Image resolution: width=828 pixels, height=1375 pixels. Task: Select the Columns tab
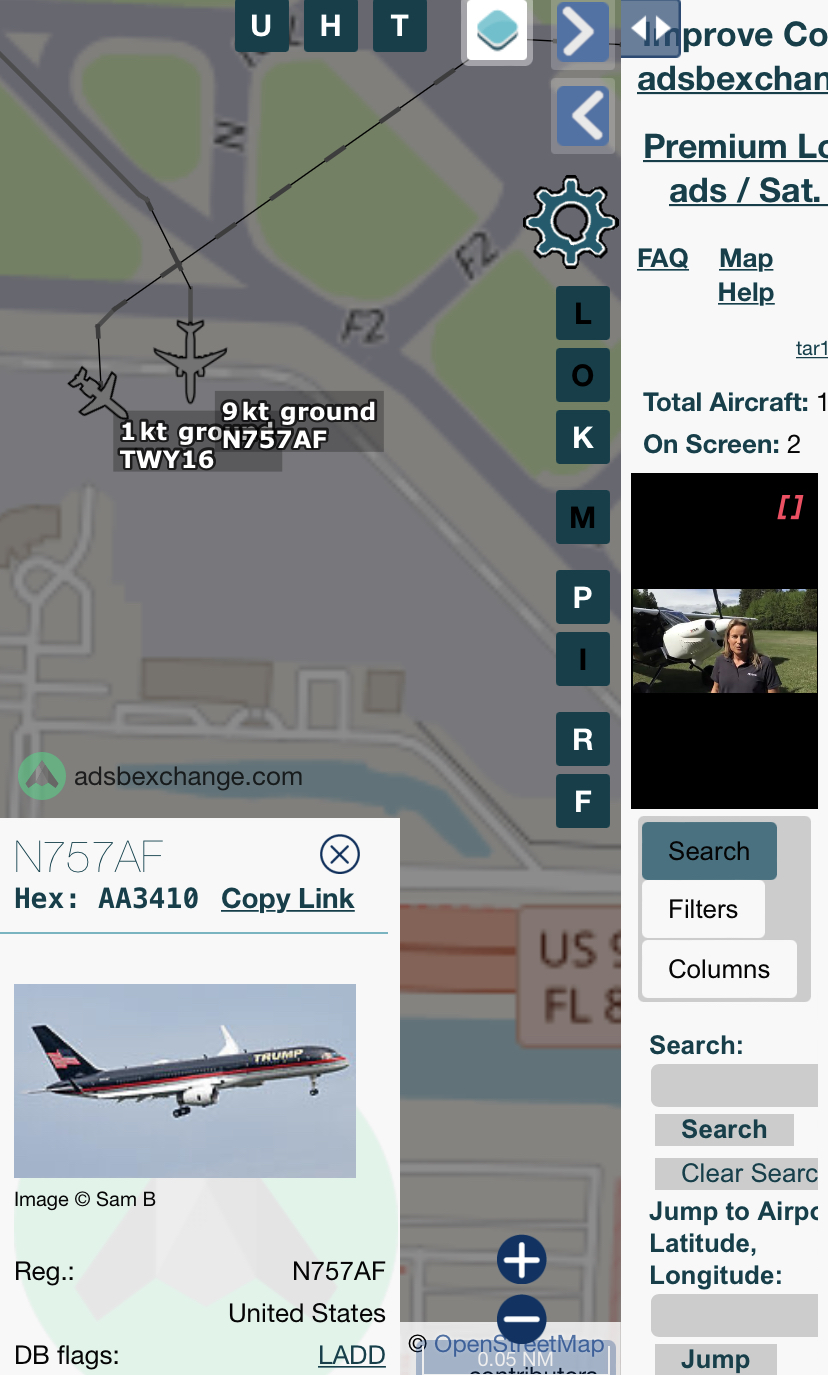point(719,969)
